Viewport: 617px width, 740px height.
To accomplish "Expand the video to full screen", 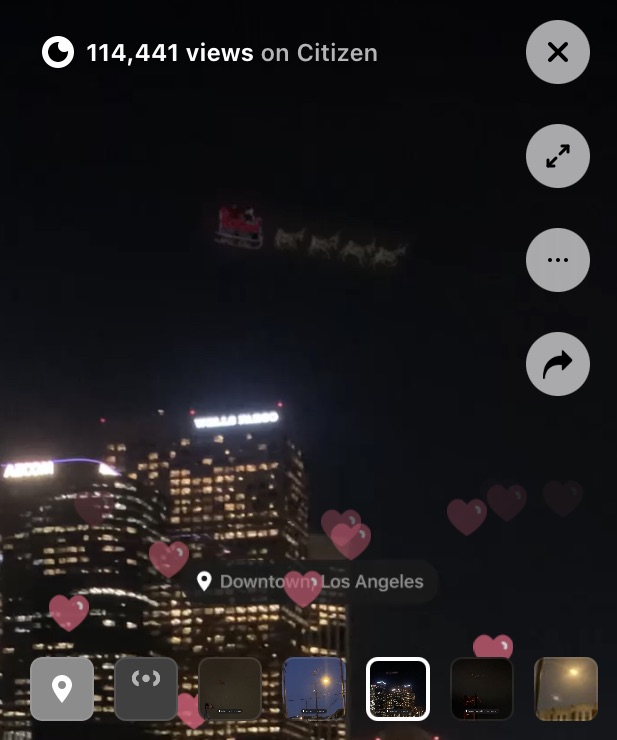I will (558, 156).
